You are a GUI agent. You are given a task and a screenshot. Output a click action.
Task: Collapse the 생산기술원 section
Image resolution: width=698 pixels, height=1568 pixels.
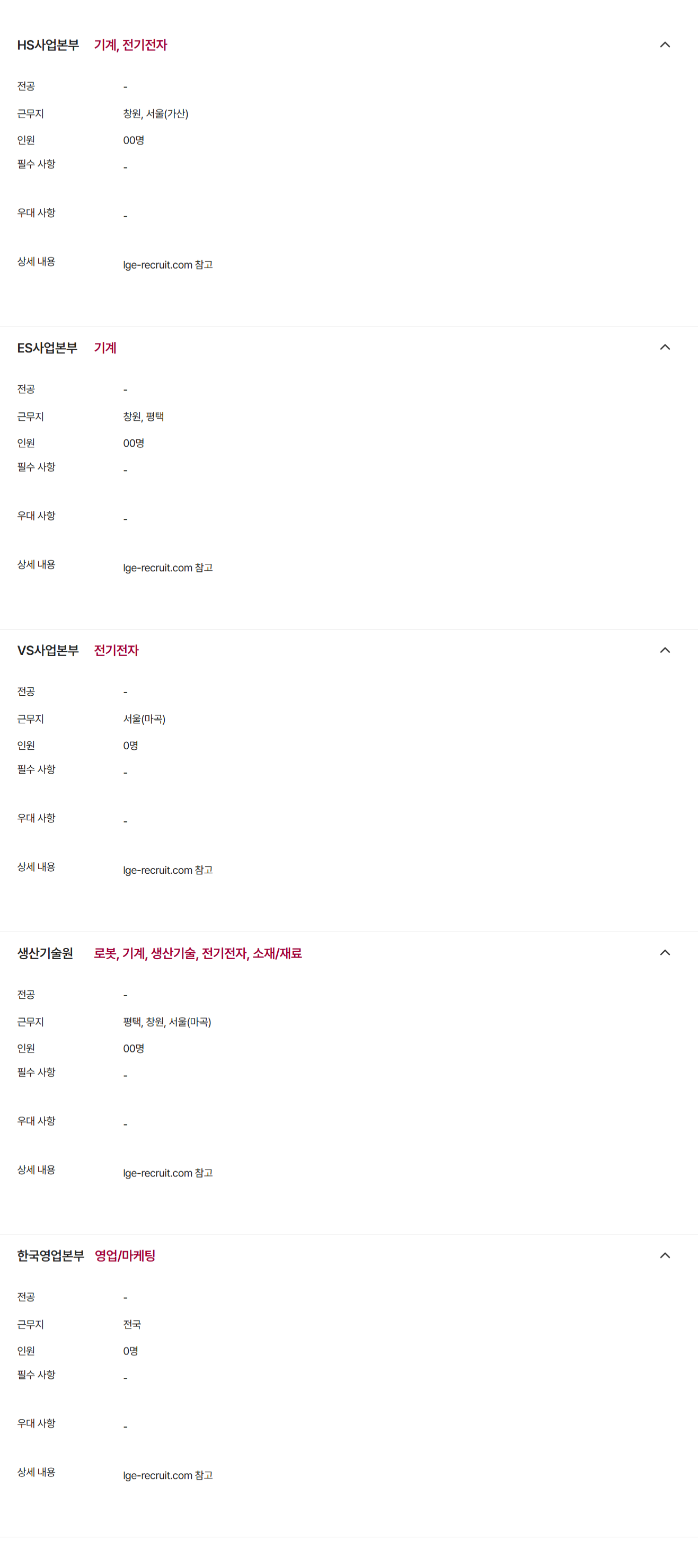[665, 953]
